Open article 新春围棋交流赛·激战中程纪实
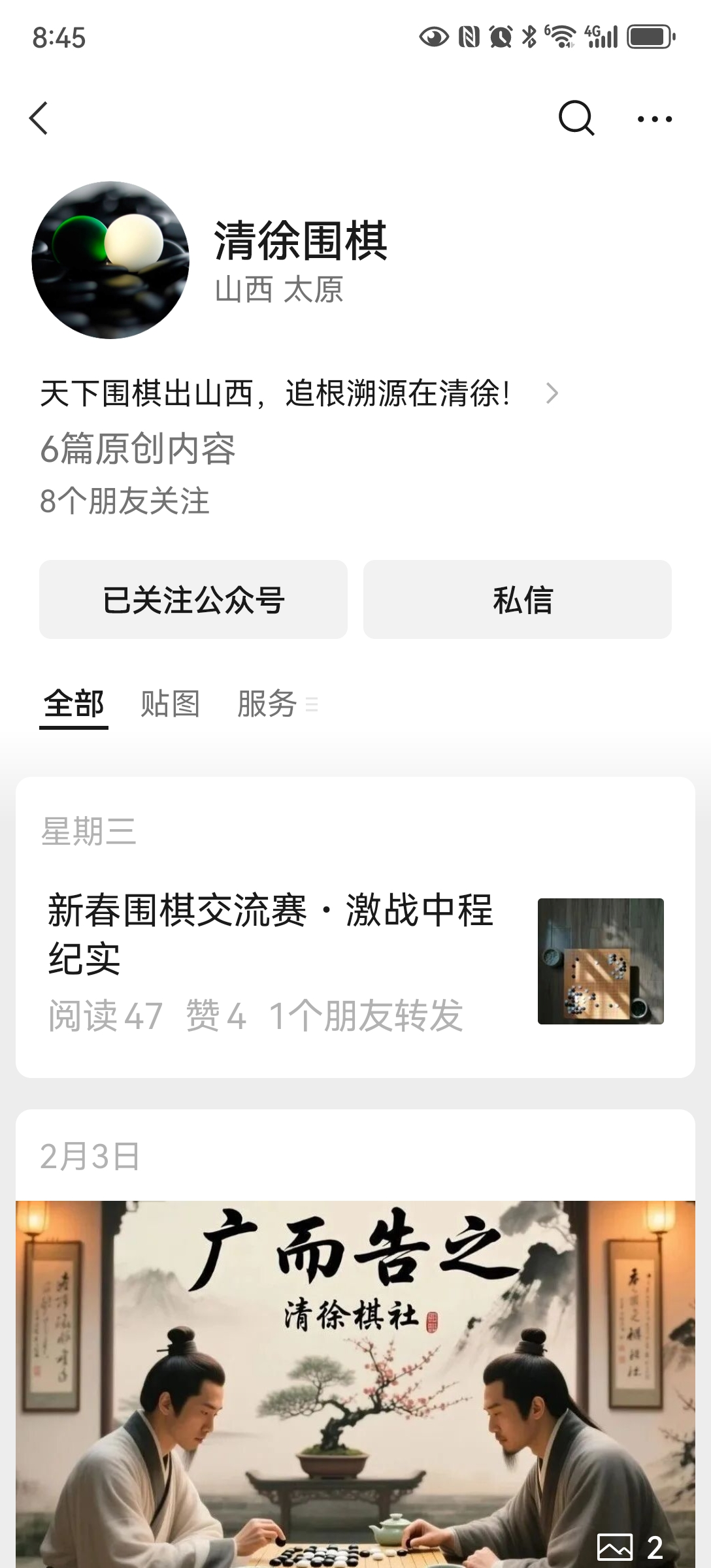 pos(271,933)
